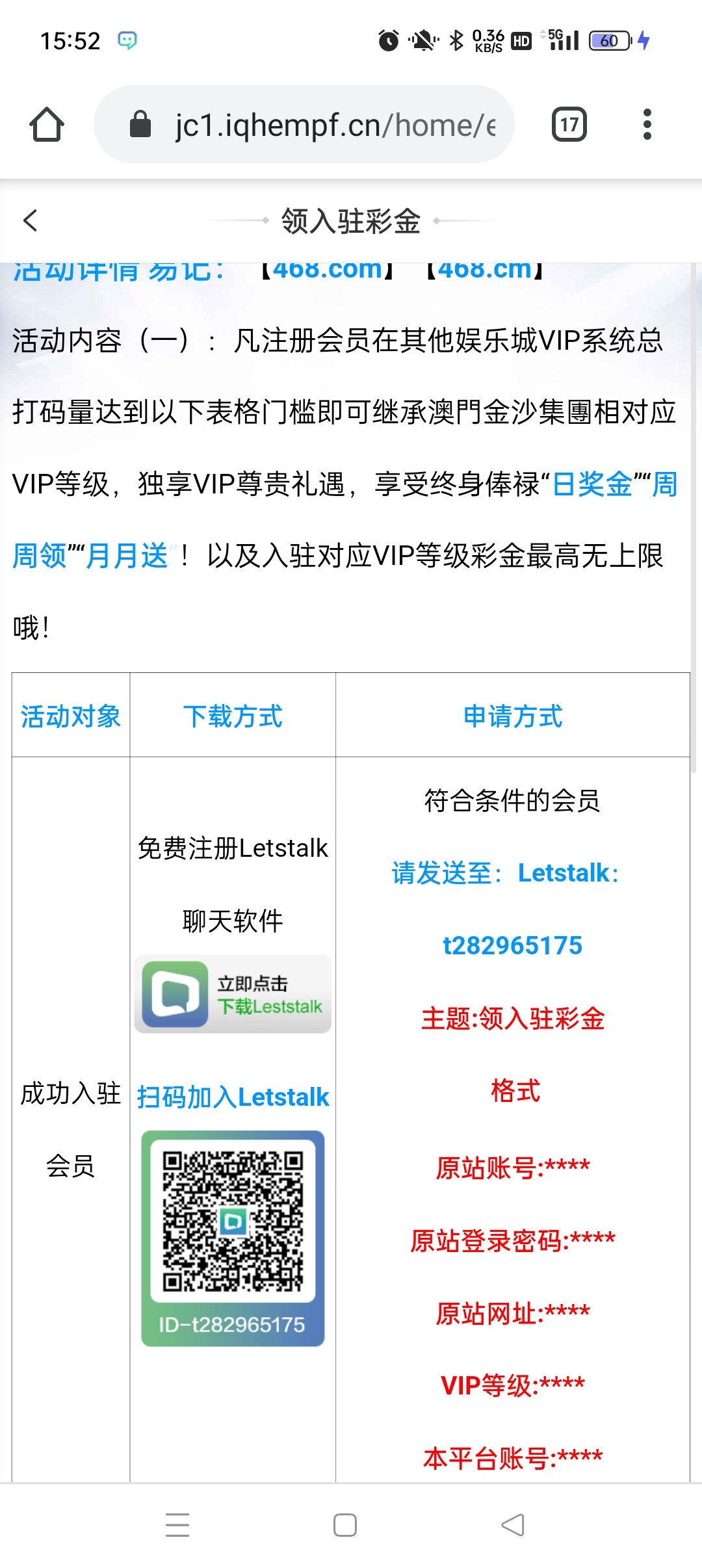Screen dimensions: 702x1568
Task: Open the browser home page
Action: coord(47,124)
